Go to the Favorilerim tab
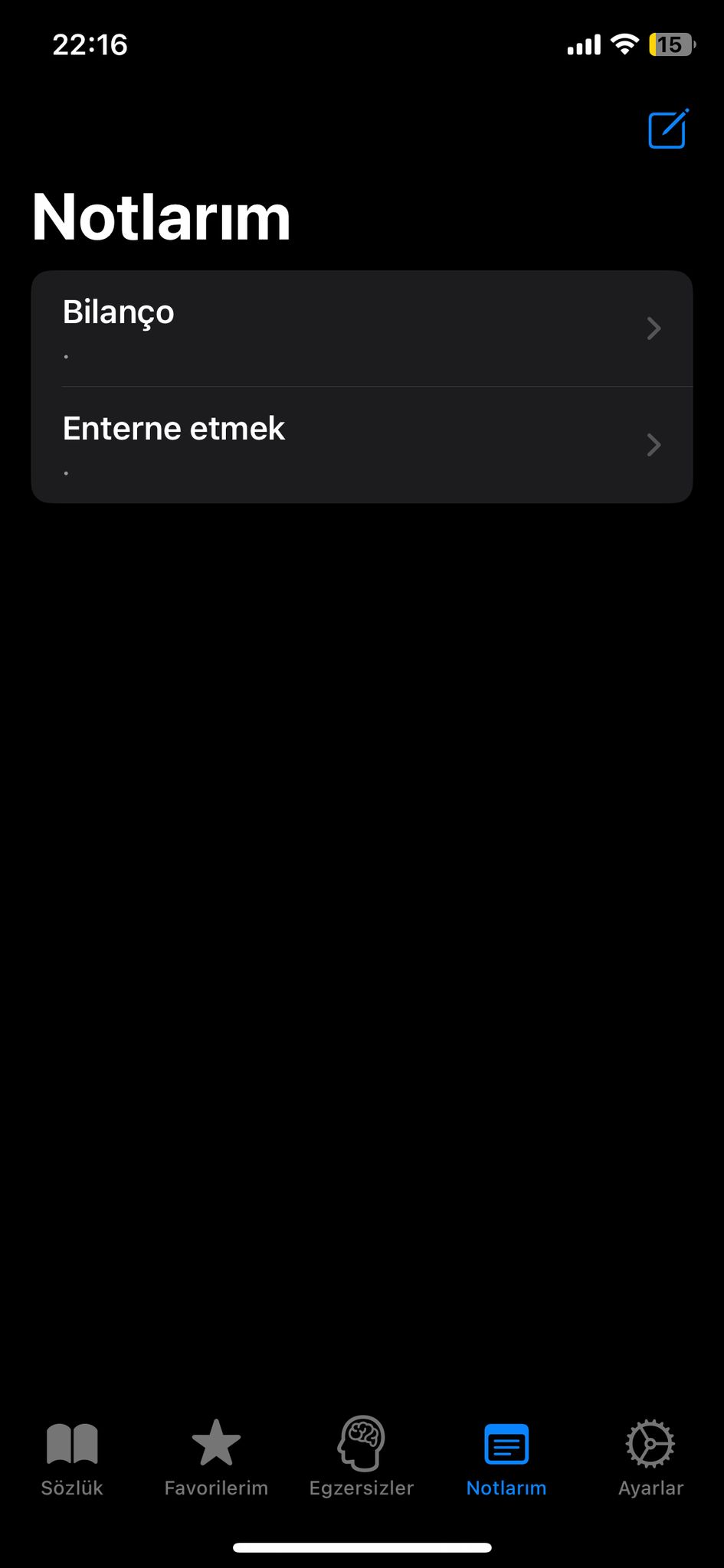724x1568 pixels. click(x=216, y=1459)
